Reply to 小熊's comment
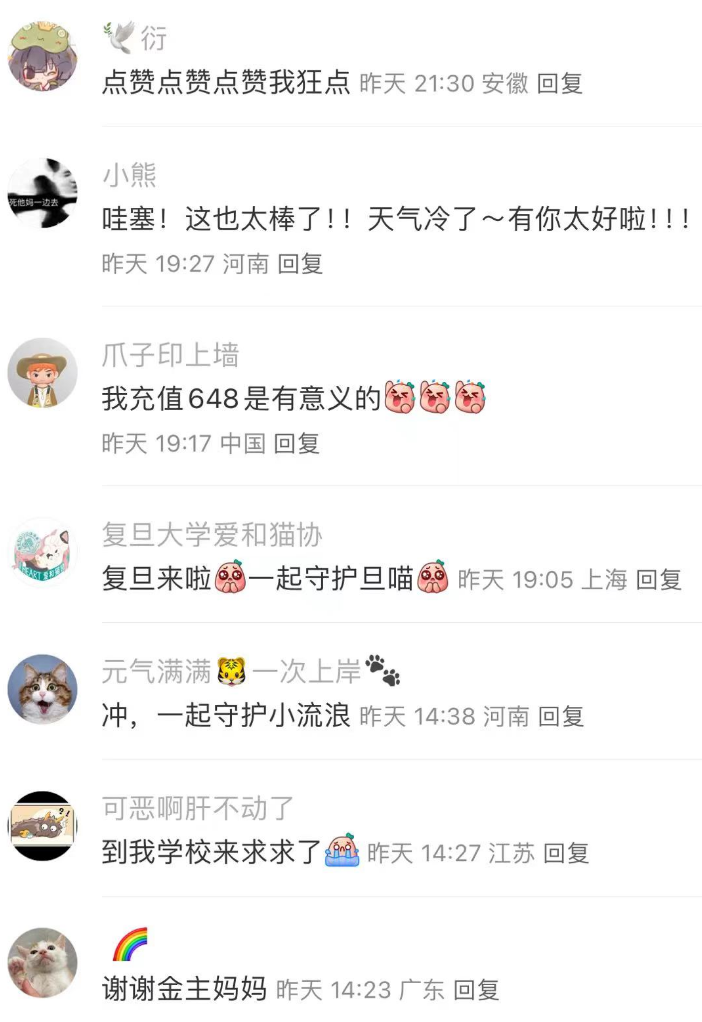The width and height of the screenshot is (702, 1022). tap(299, 264)
